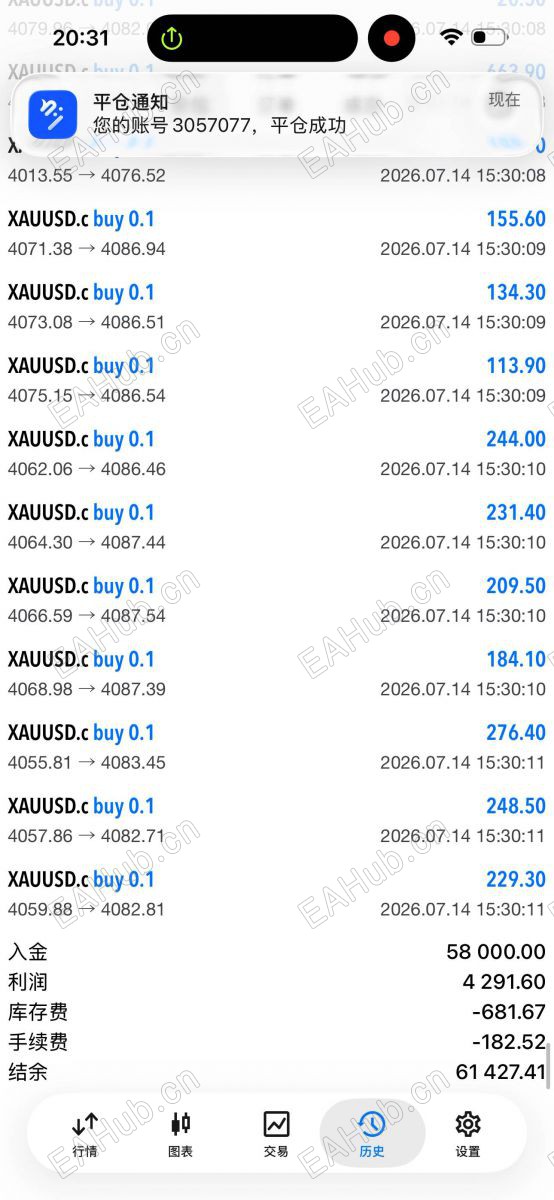Go to the 设置 tab
554x1200 pixels.
click(468, 1134)
